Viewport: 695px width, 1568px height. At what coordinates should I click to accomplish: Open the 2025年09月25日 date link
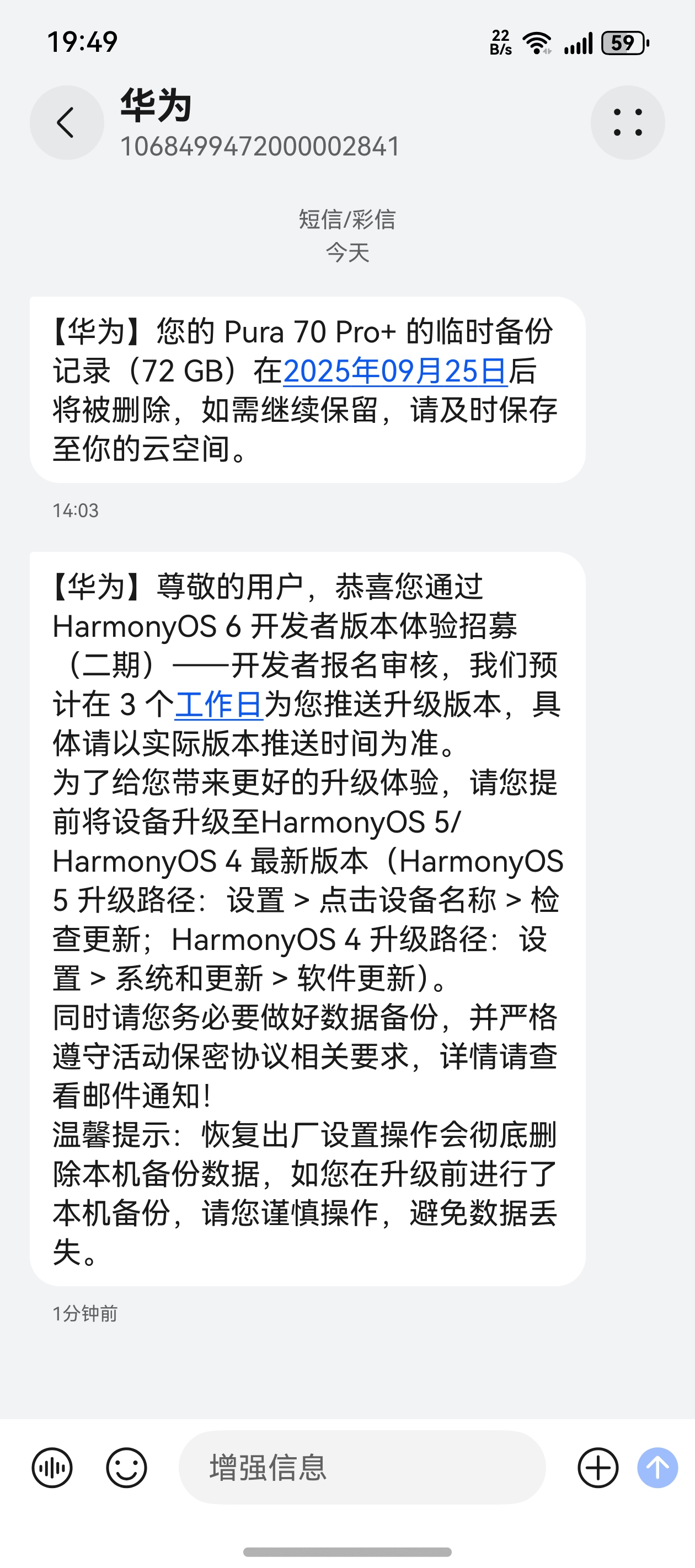coord(395,371)
